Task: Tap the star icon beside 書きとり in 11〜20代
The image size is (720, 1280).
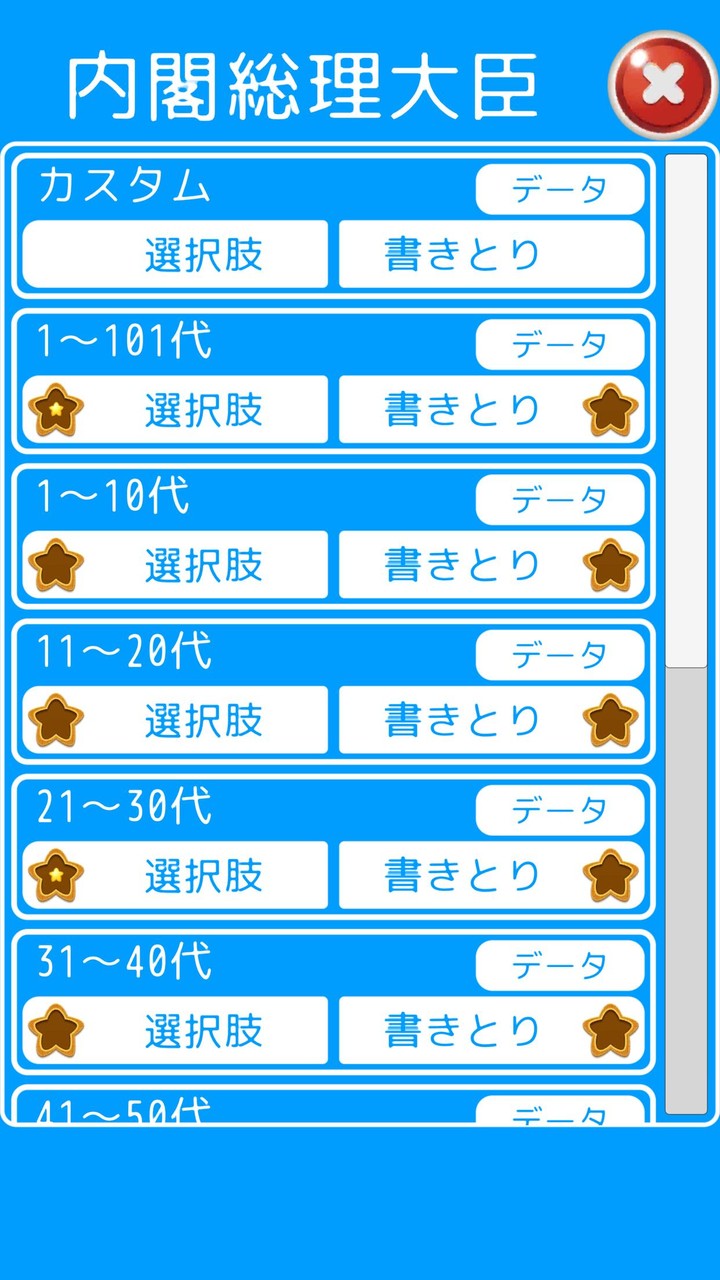Action: 610,719
